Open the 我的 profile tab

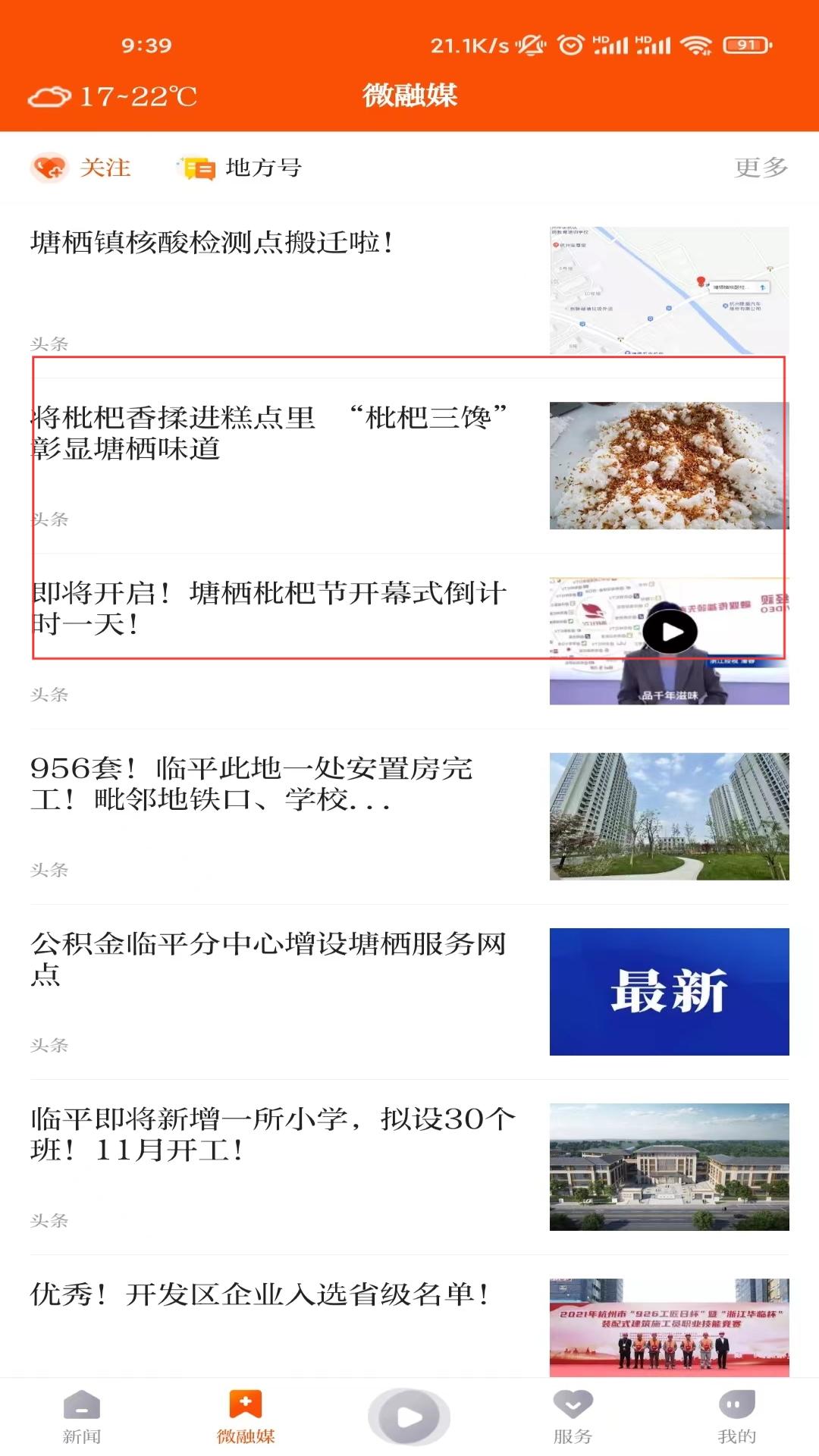click(737, 1416)
